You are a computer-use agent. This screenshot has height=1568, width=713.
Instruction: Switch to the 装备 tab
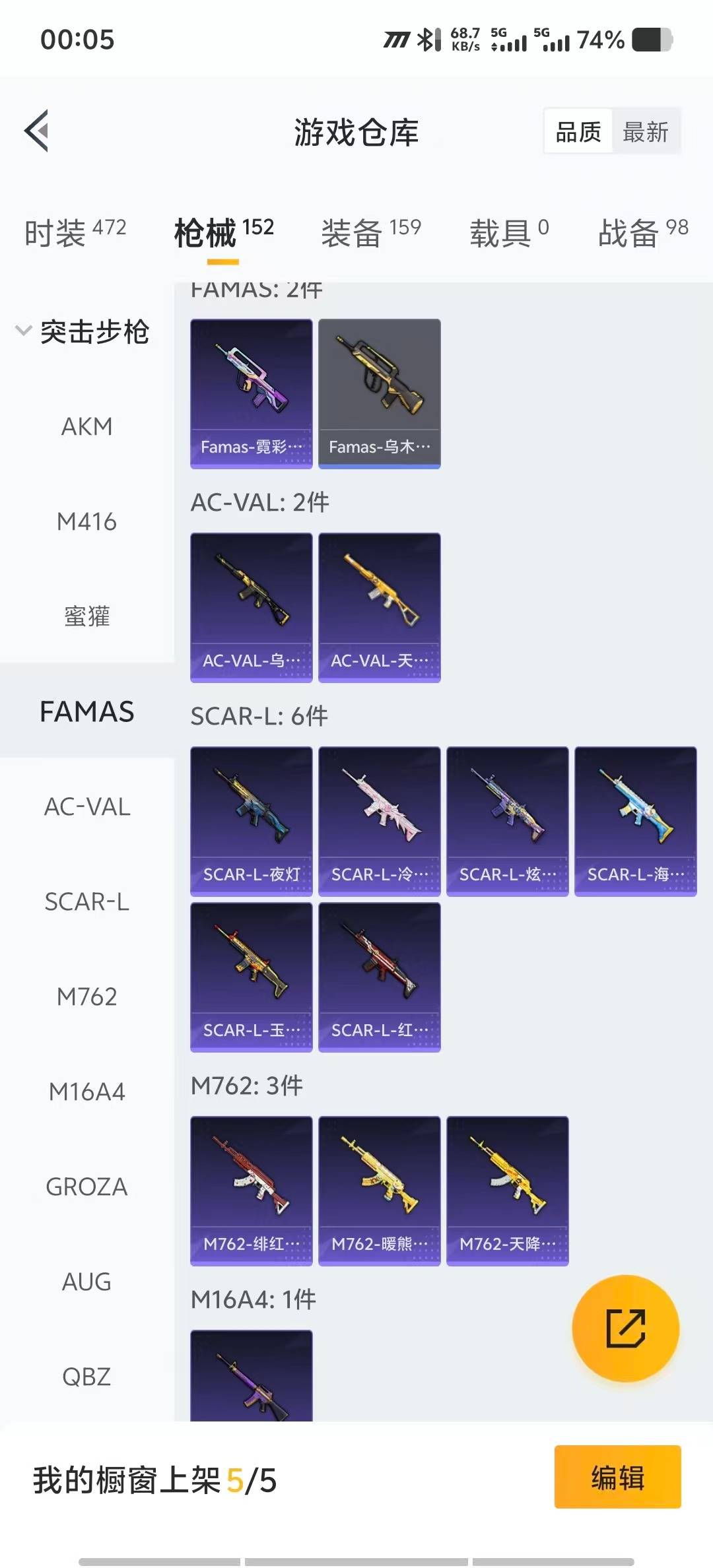point(370,232)
